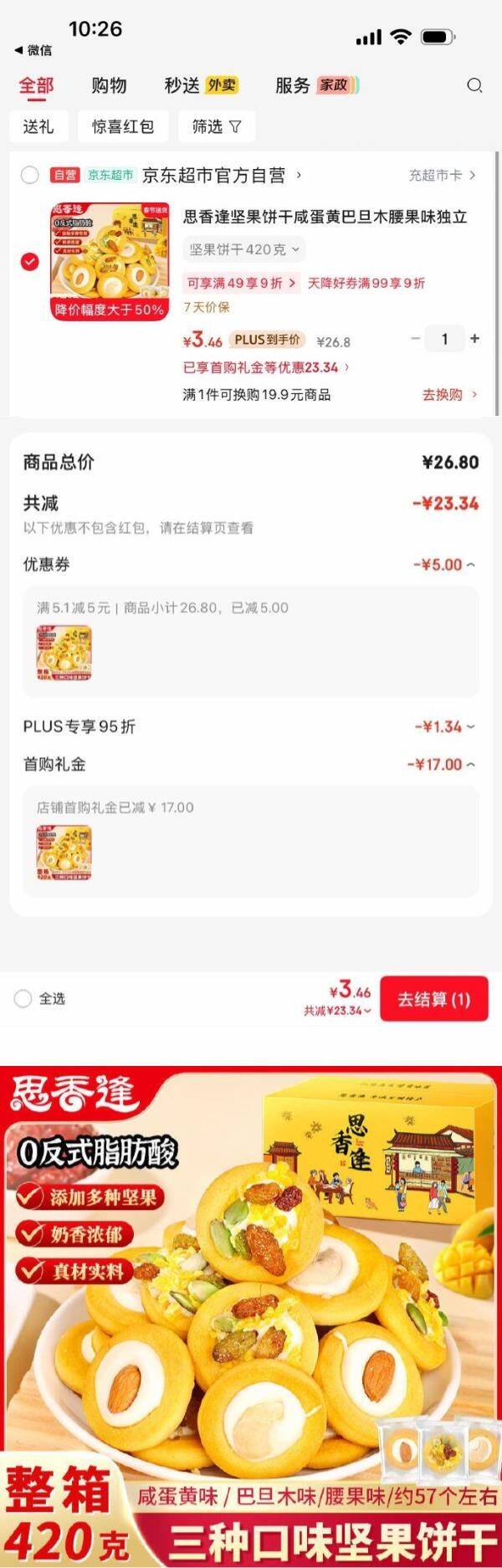The height and width of the screenshot is (1568, 502).
Task: Change the 坚果饼干420克 specification dropdown
Action: 243,249
